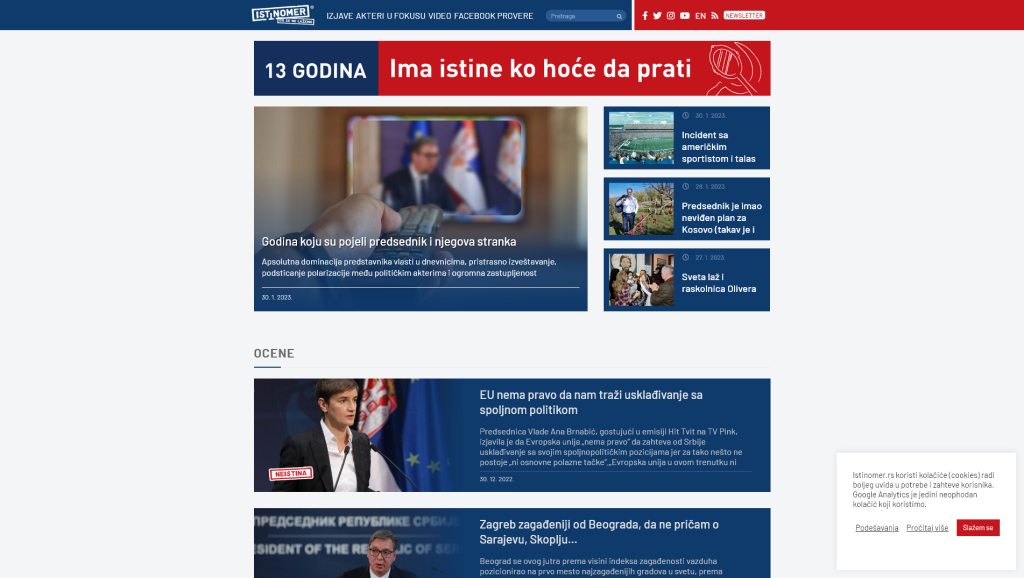Open the Twitter profile icon
Screen dimensions: 1024x578
point(657,16)
